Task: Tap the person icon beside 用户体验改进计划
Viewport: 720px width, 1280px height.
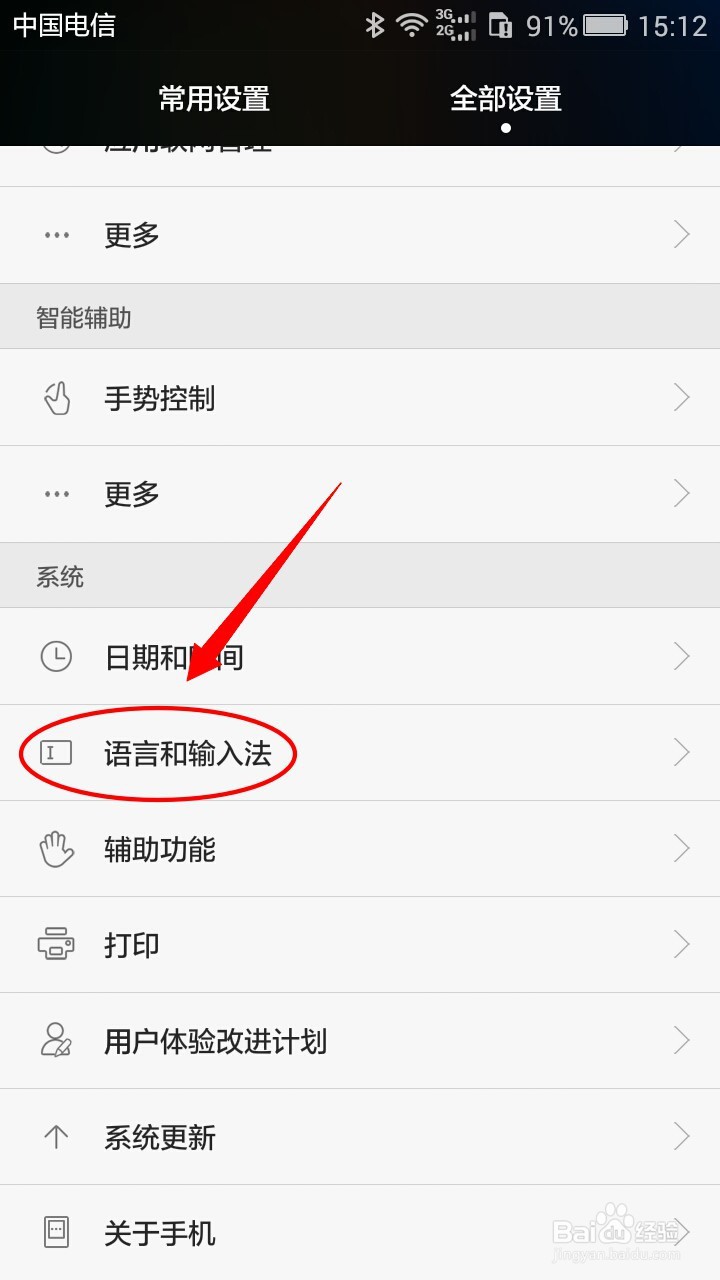Action: tap(57, 1041)
